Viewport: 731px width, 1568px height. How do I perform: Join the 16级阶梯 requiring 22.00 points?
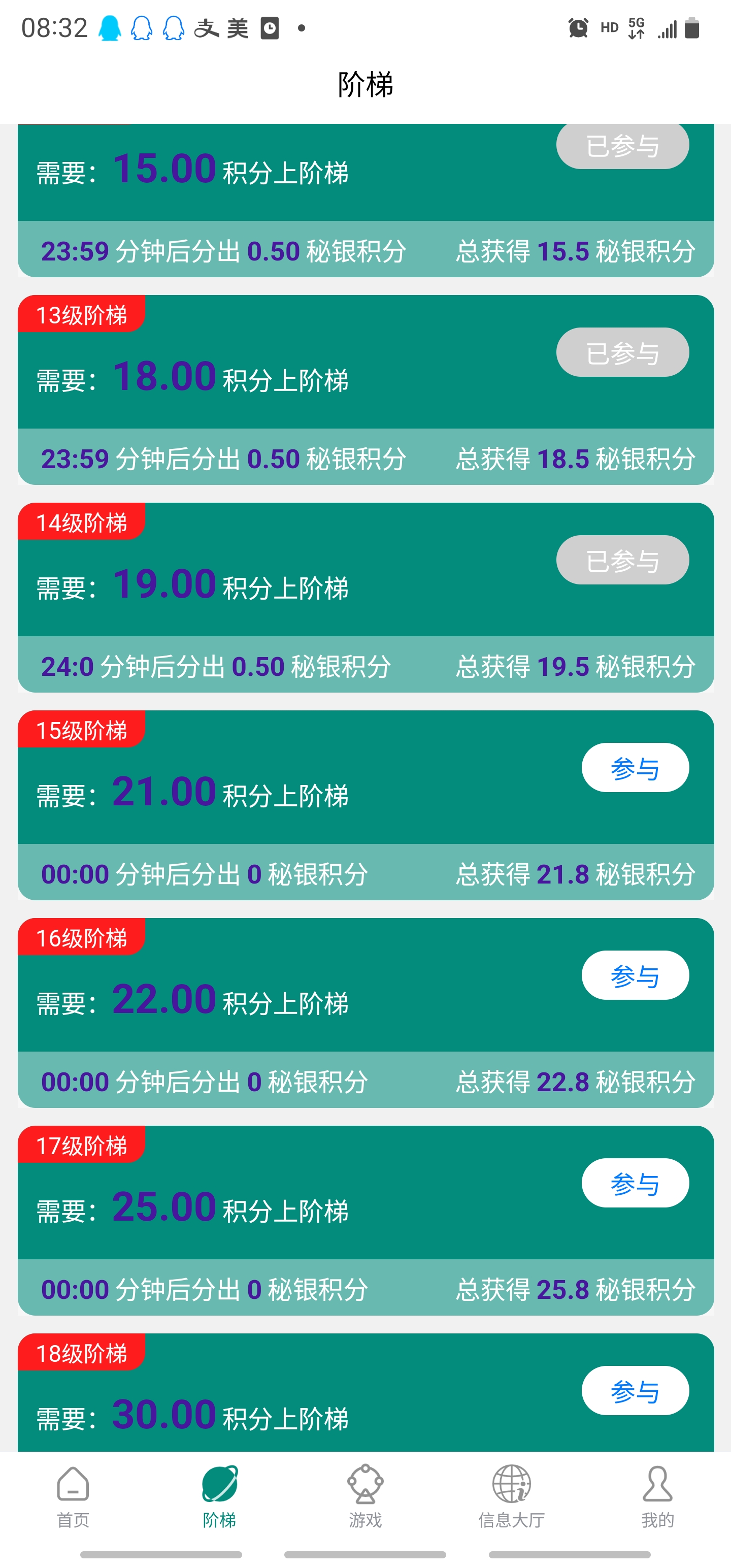pyautogui.click(x=635, y=975)
